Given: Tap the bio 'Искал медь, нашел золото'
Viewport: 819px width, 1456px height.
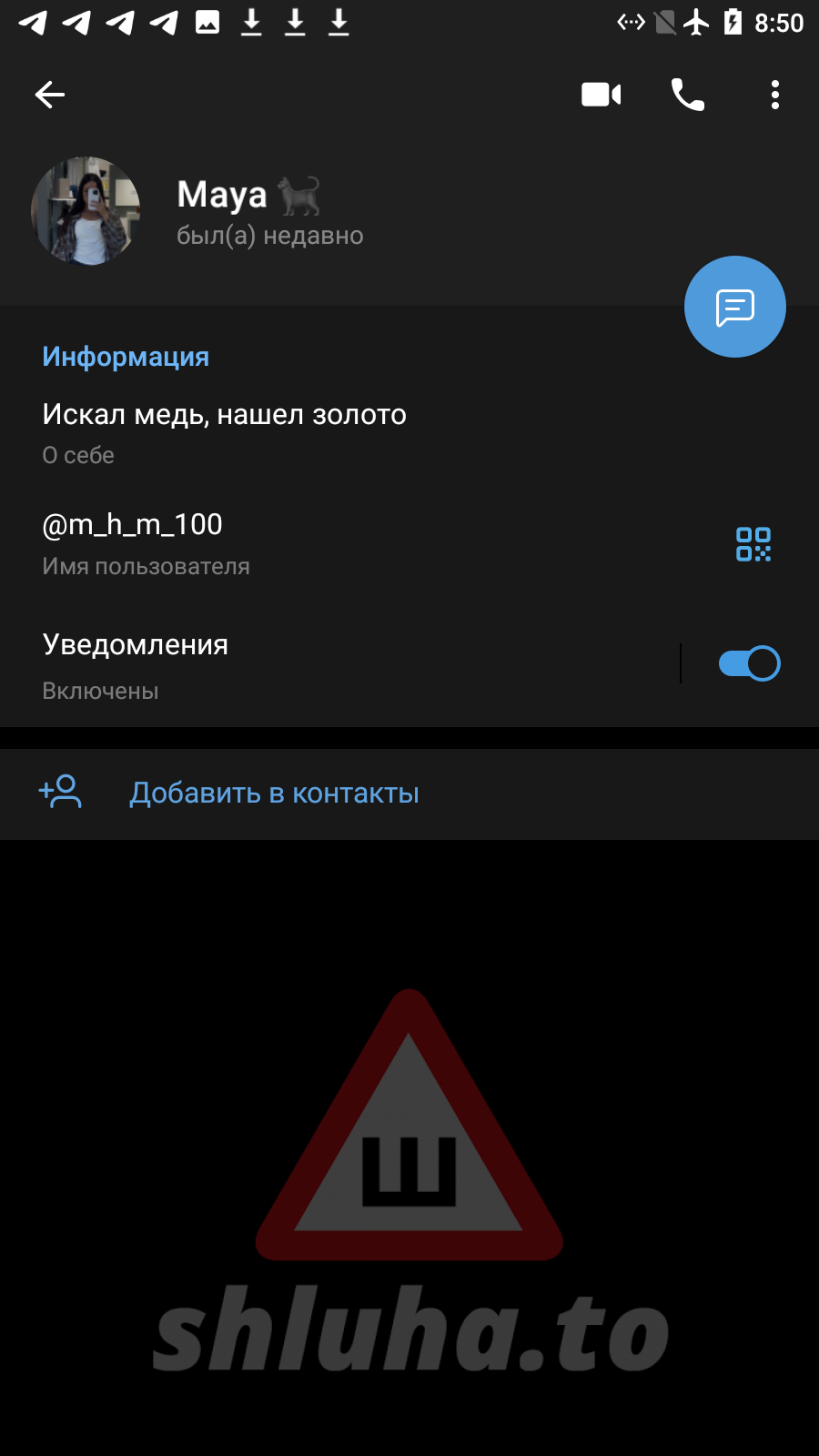Looking at the screenshot, I should [224, 430].
